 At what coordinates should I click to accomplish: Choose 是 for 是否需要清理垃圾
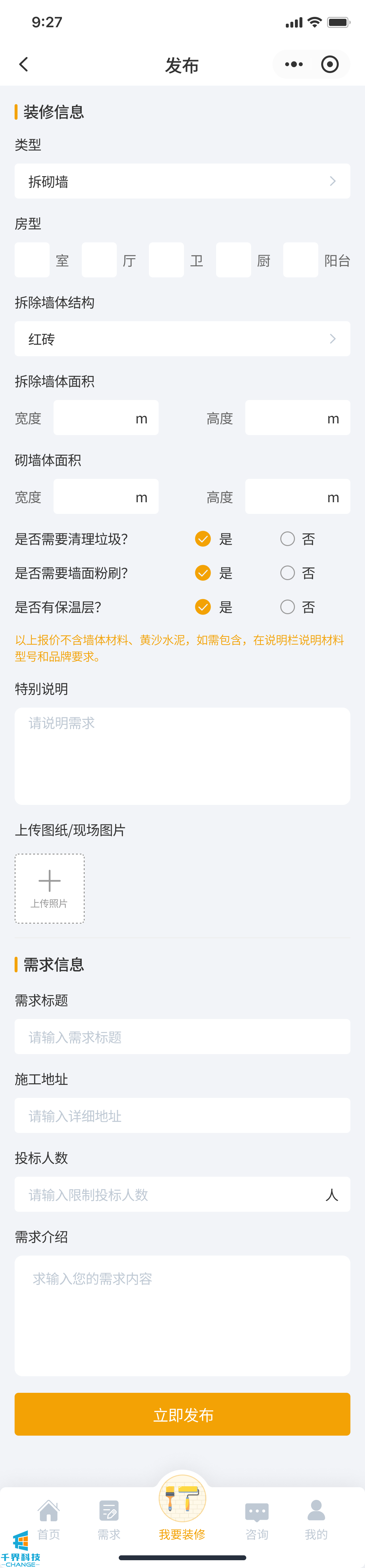click(203, 539)
